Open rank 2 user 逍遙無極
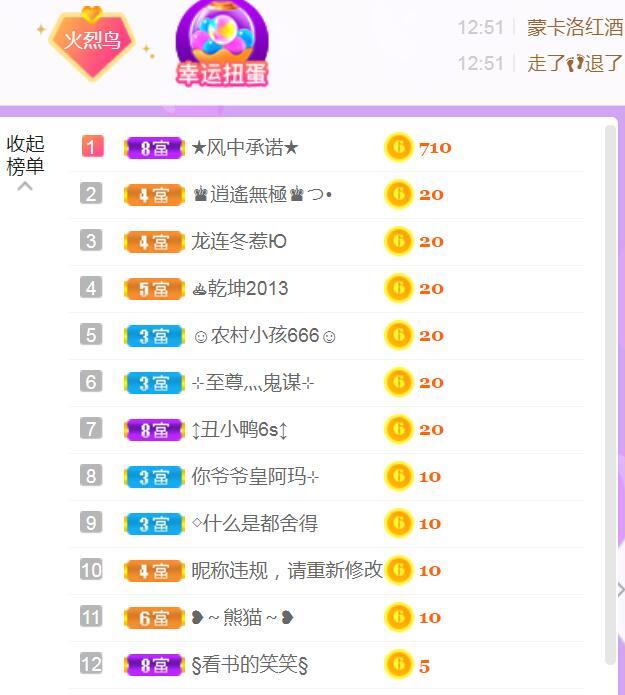 pyautogui.click(x=261, y=194)
